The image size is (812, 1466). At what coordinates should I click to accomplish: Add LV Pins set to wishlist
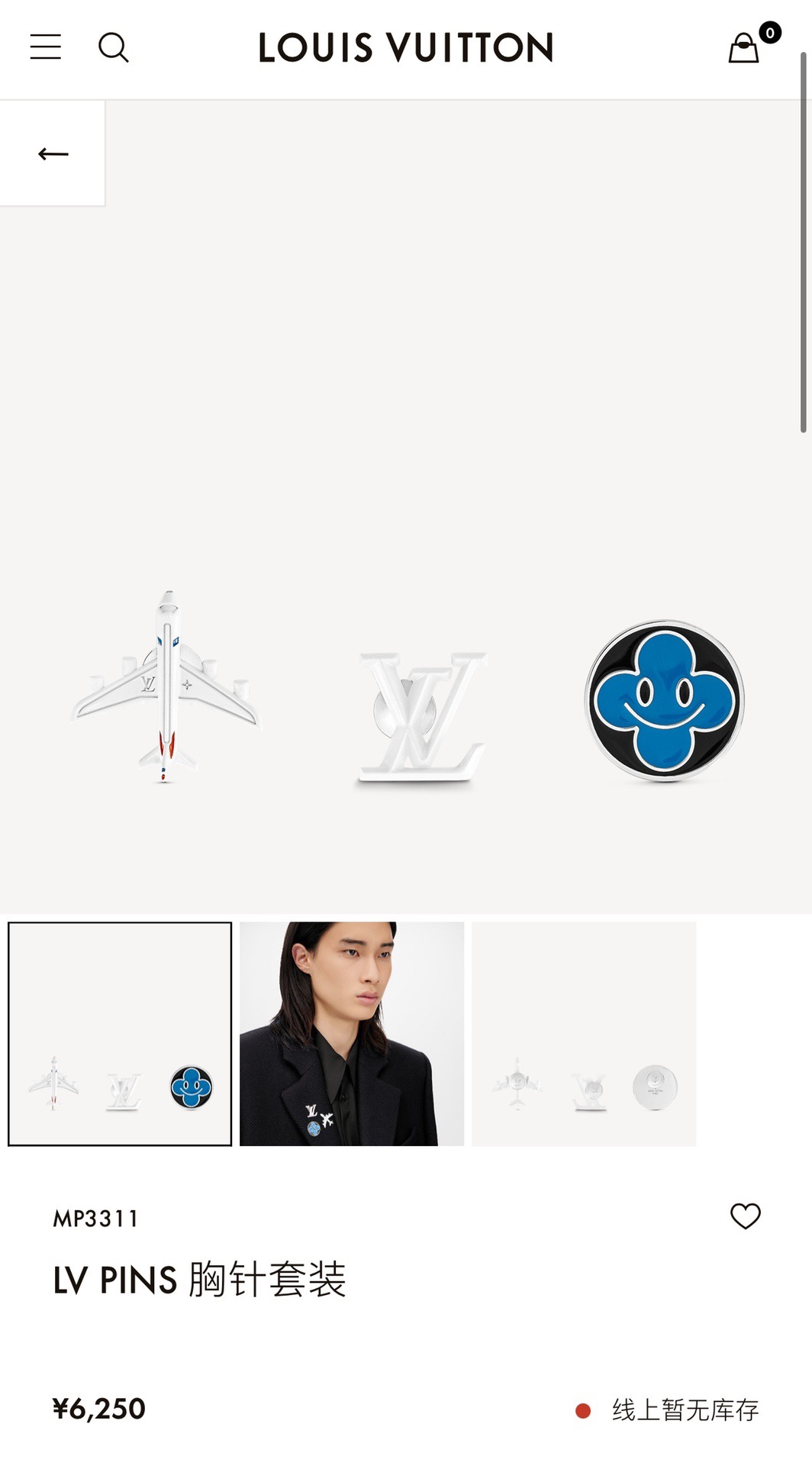click(745, 1216)
